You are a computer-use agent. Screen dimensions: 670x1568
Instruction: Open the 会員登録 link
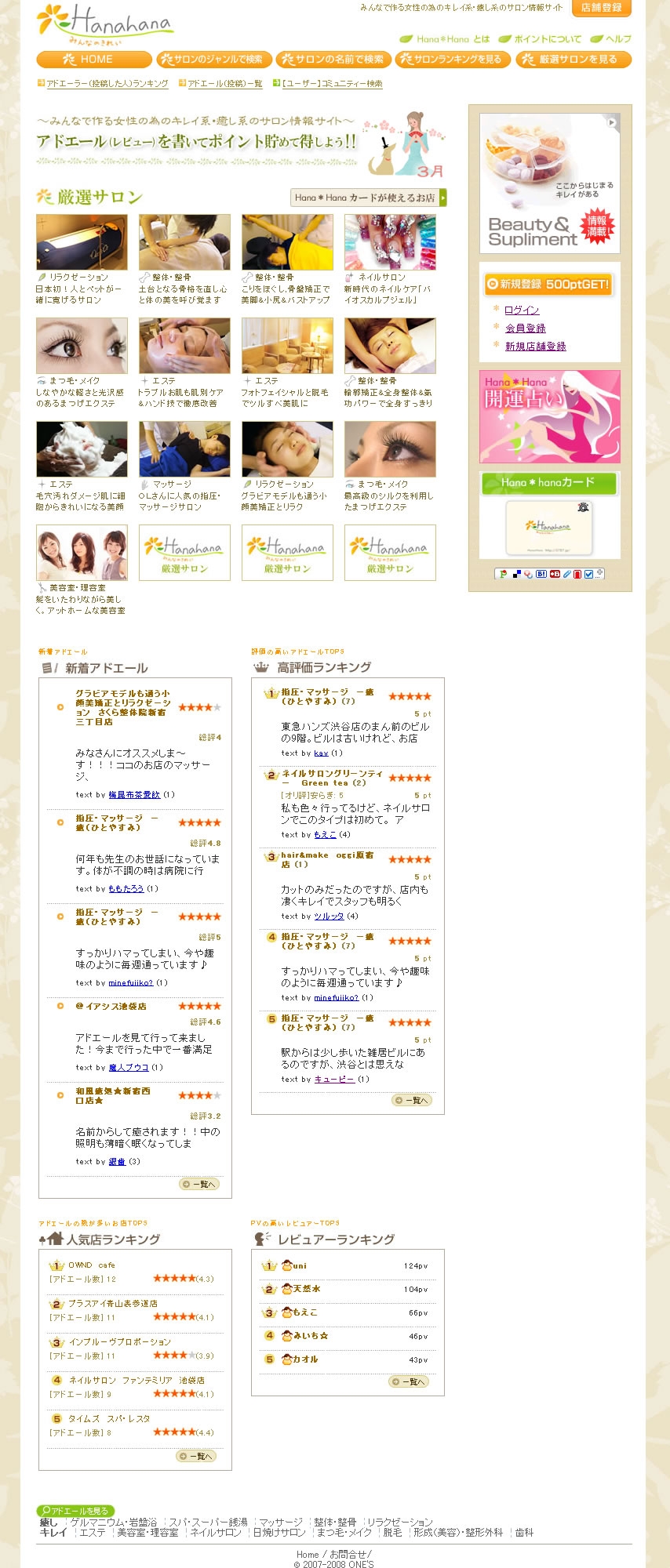525,328
